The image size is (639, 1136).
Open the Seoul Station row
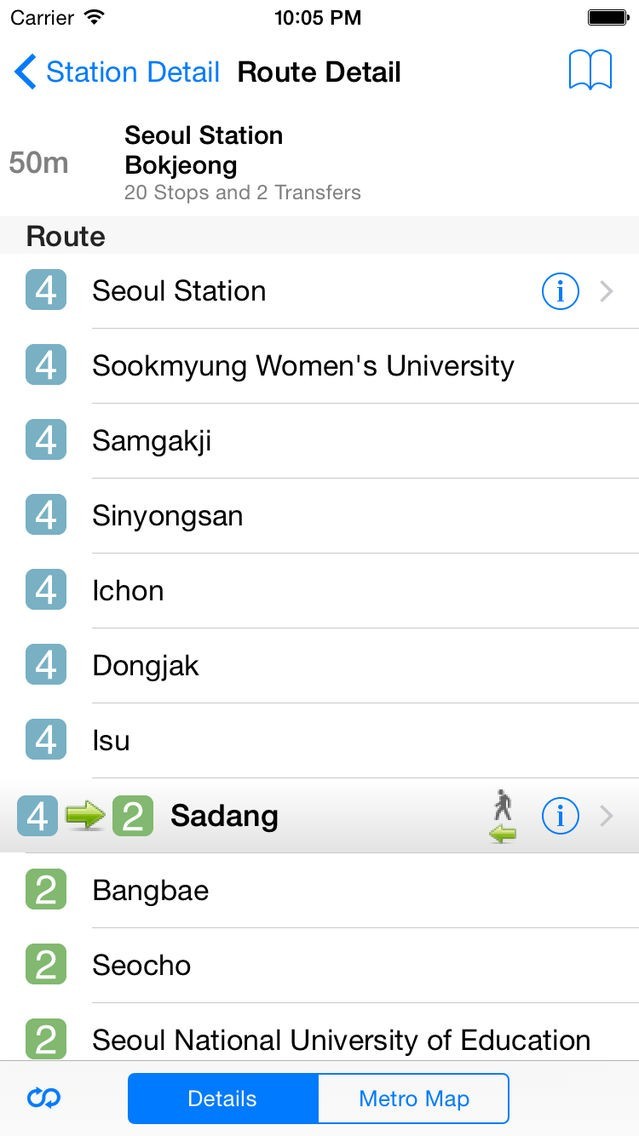pos(300,291)
